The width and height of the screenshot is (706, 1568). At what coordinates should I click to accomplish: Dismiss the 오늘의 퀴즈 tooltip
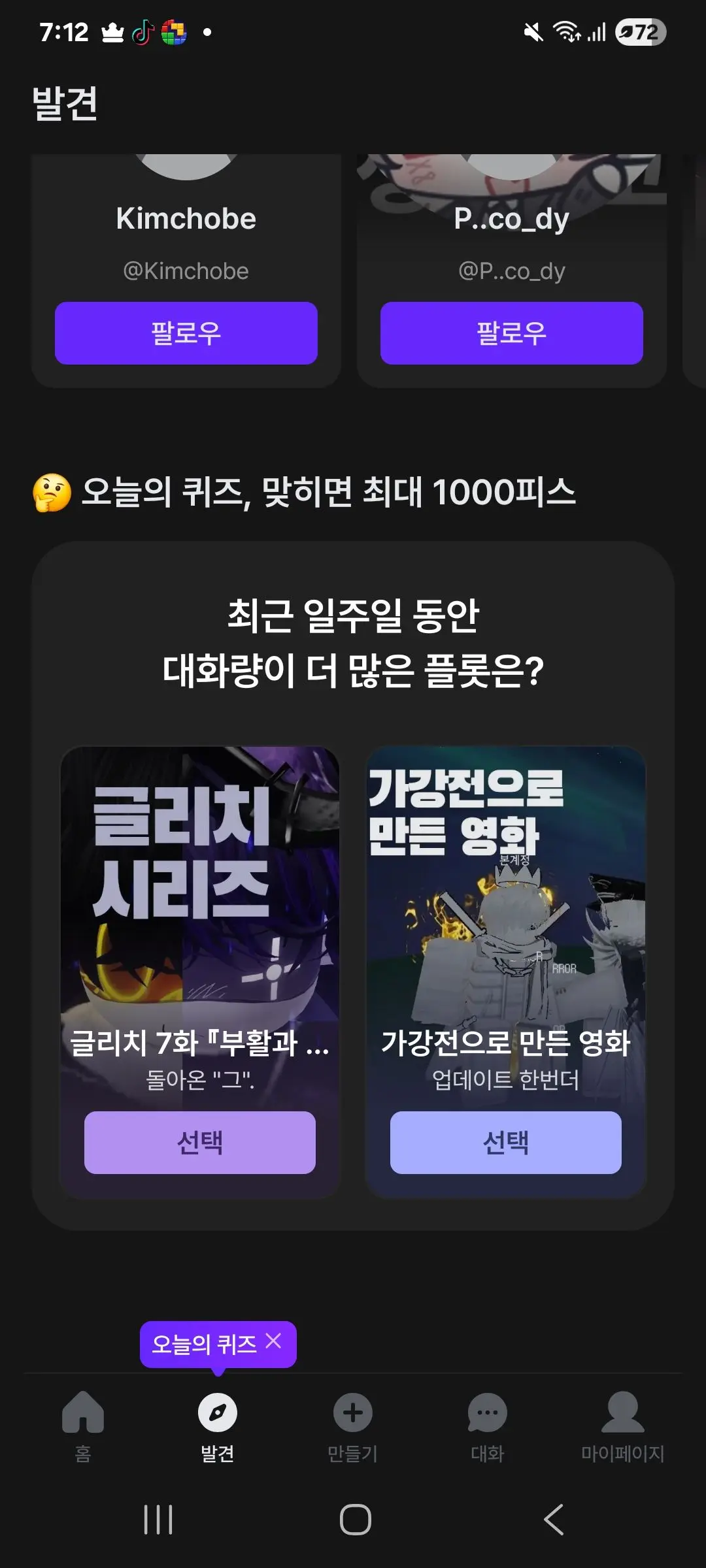(x=273, y=1341)
